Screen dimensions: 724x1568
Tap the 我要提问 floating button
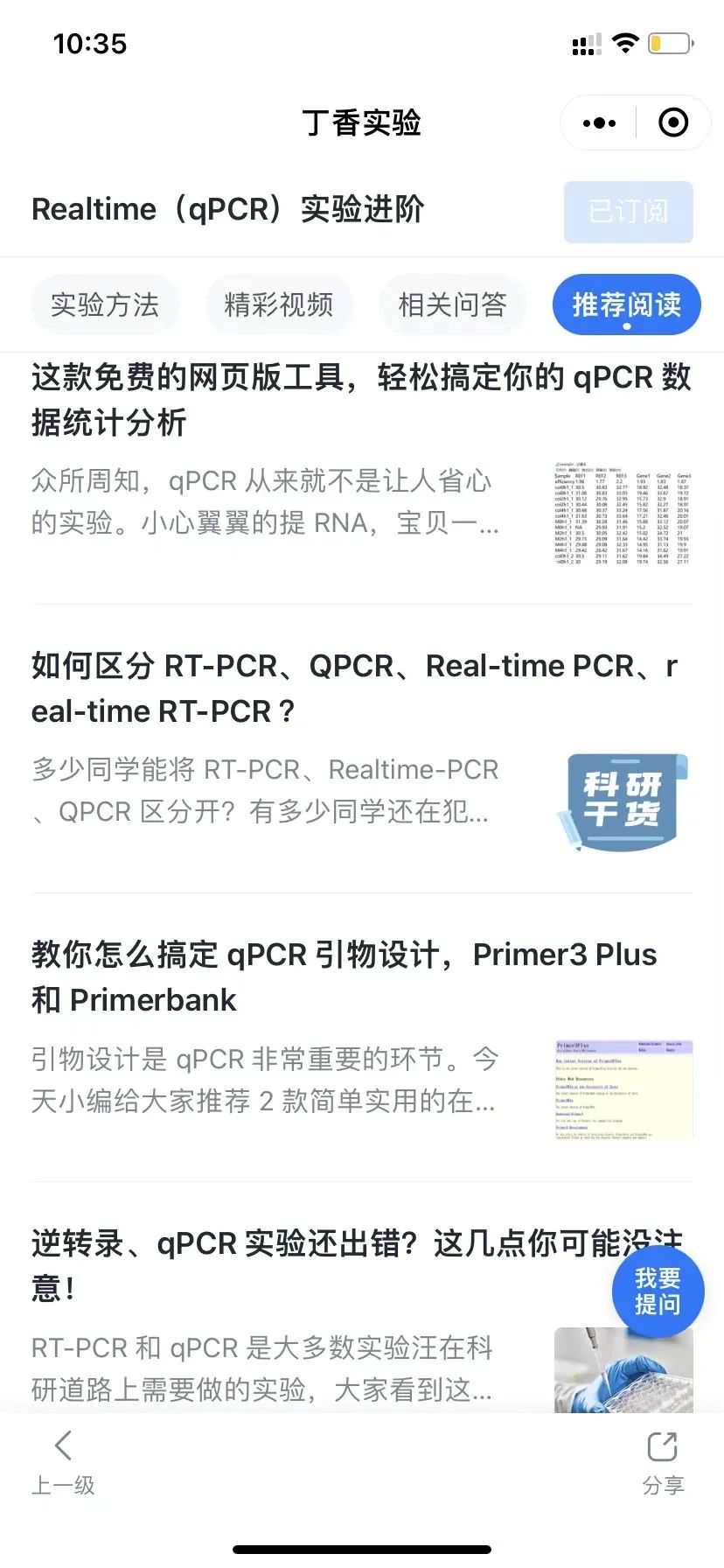(x=657, y=1291)
